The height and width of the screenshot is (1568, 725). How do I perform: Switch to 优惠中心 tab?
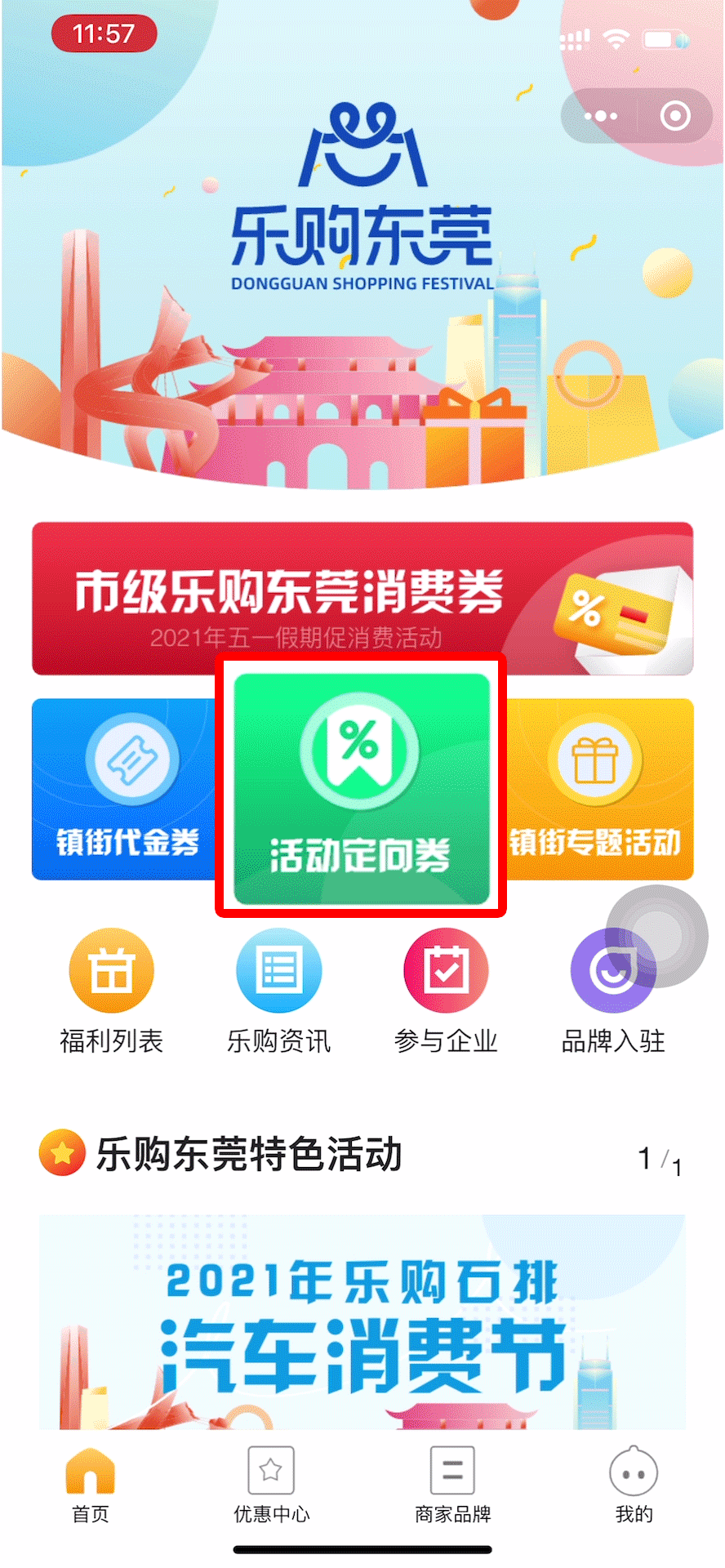tap(271, 1485)
